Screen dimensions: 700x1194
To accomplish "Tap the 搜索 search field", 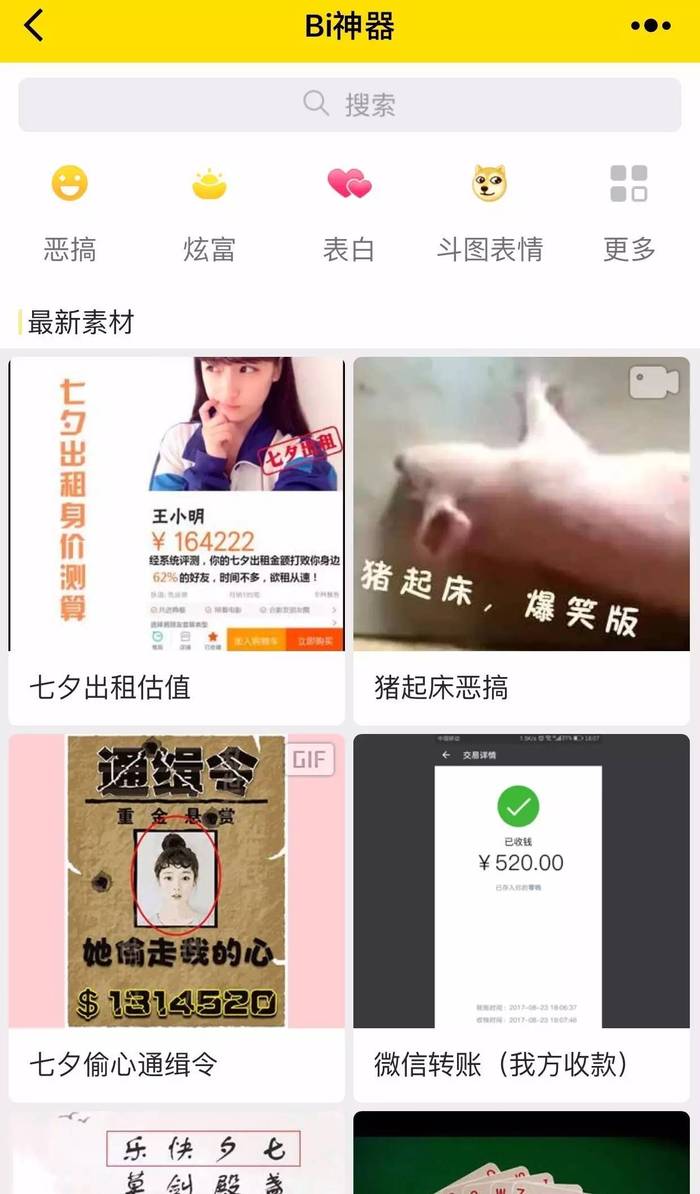I will (x=350, y=104).
